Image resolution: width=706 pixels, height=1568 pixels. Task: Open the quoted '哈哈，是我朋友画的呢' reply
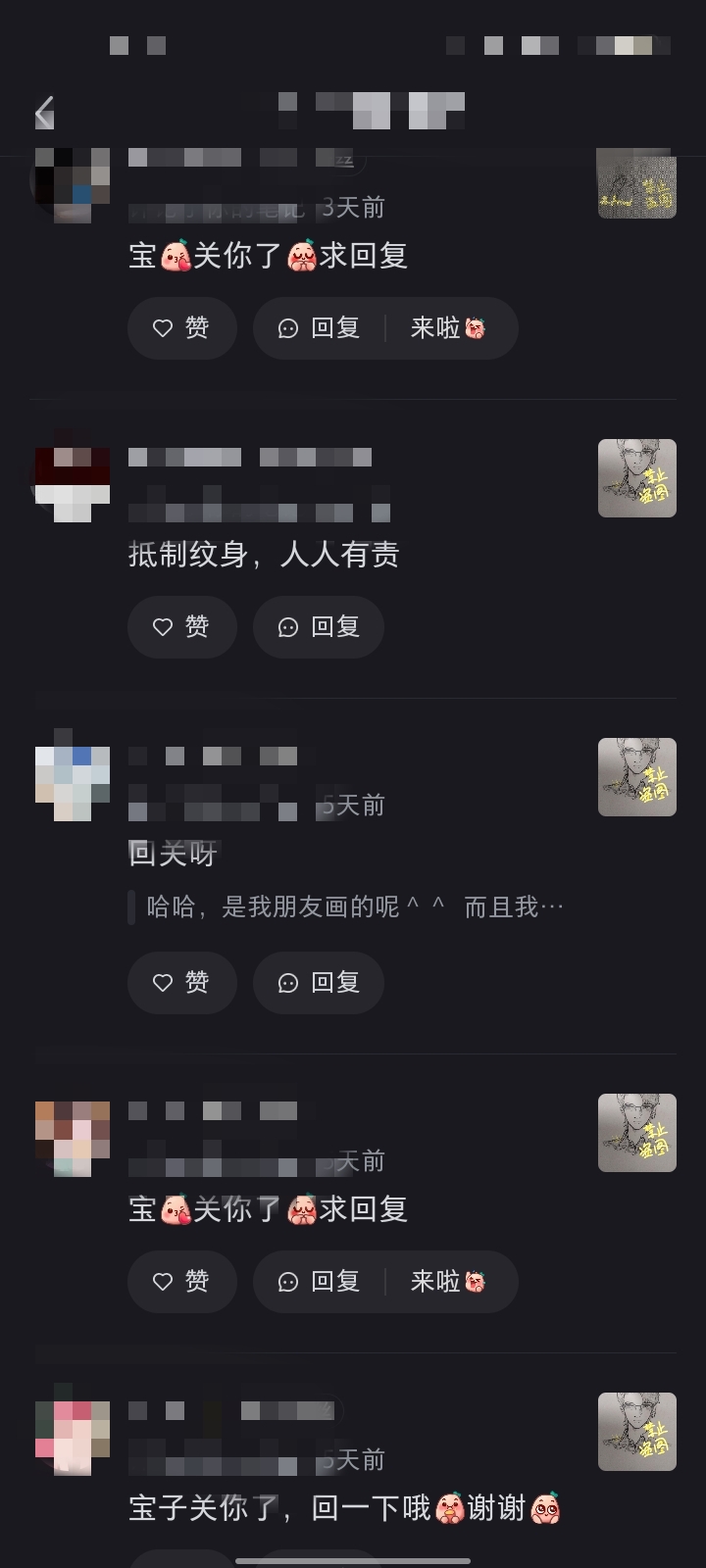[x=353, y=907]
